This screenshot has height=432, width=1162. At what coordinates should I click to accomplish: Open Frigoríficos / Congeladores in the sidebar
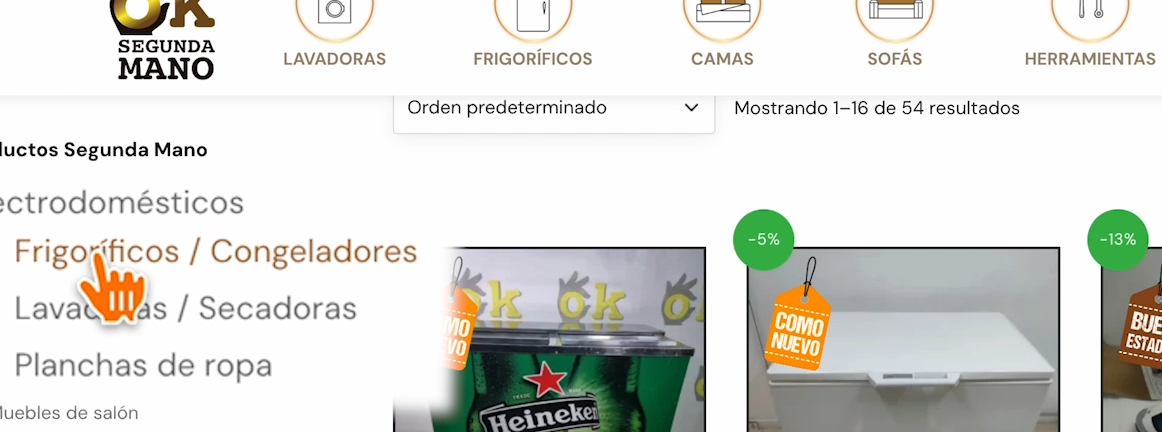click(x=215, y=251)
